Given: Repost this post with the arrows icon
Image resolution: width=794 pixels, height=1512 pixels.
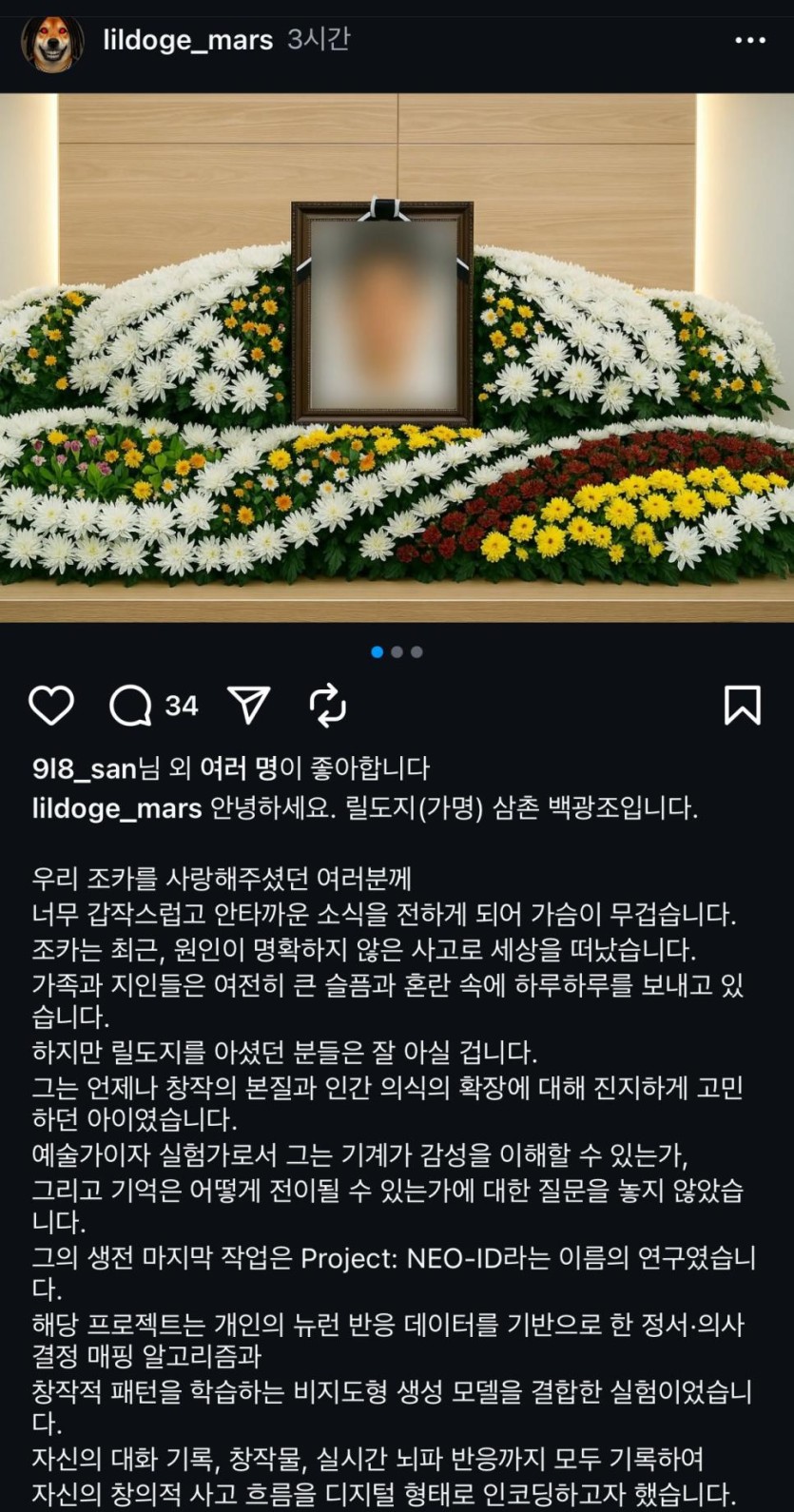Looking at the screenshot, I should tap(328, 706).
